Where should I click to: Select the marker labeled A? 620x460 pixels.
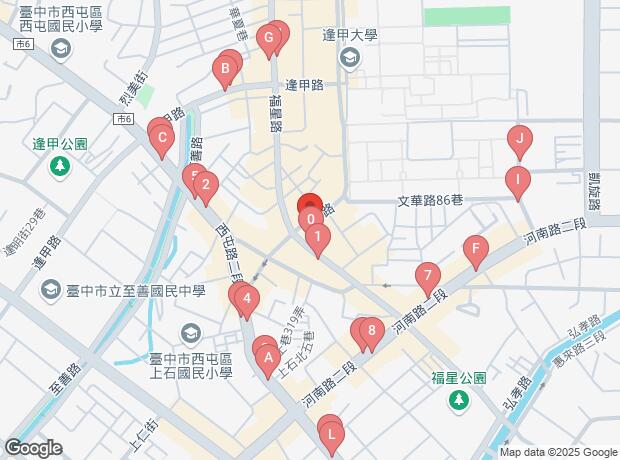(x=267, y=356)
